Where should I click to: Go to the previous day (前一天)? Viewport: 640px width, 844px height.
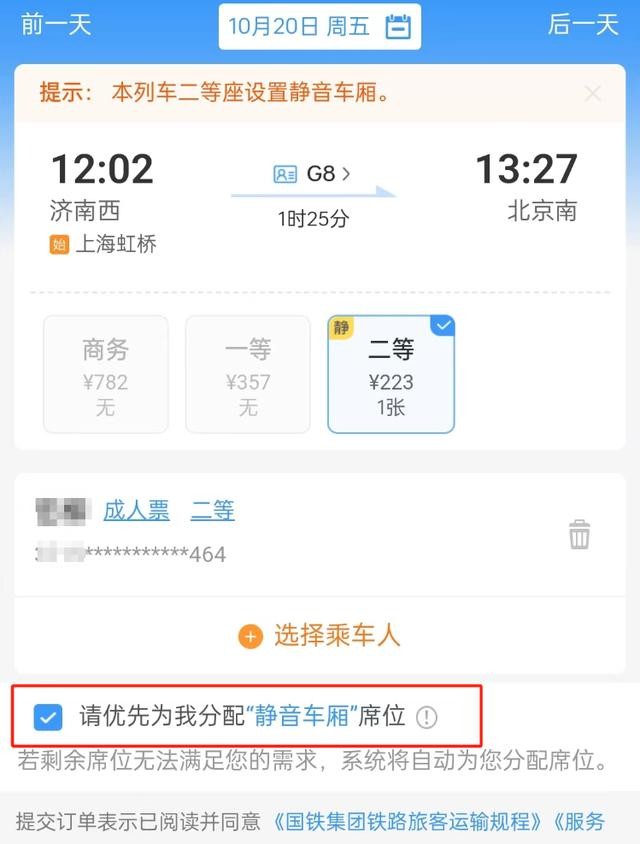(56, 25)
